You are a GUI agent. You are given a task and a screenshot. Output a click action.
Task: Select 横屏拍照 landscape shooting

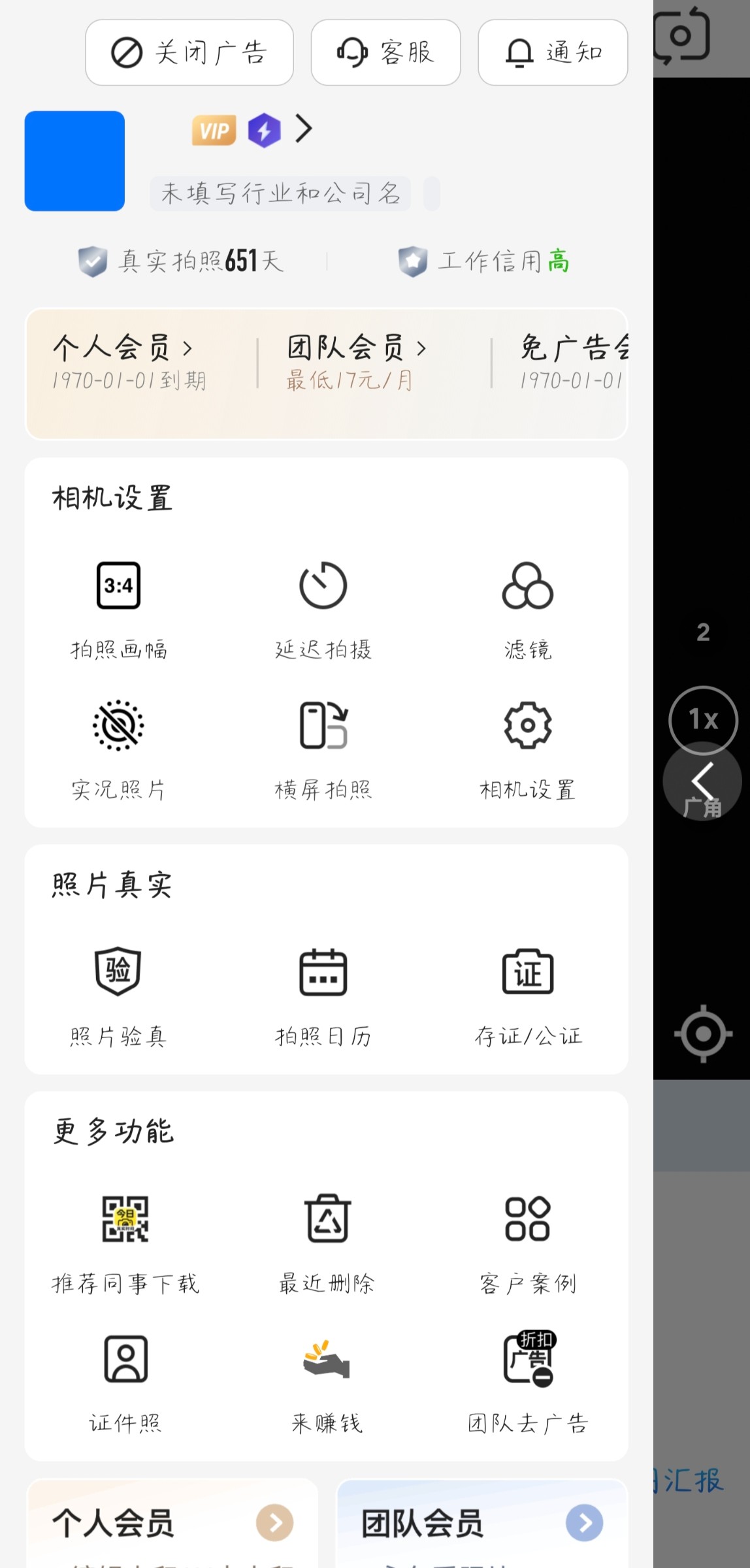pos(323,748)
